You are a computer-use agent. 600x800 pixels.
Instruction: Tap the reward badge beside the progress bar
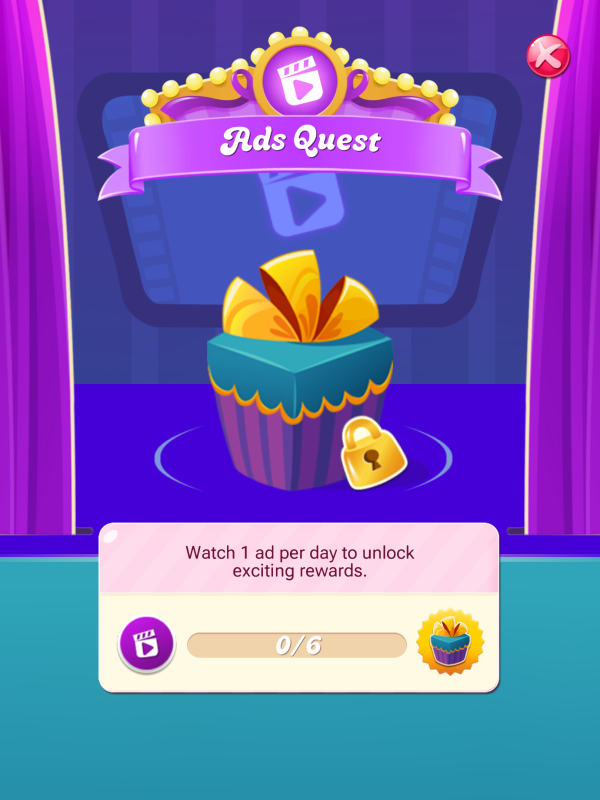[x=449, y=643]
